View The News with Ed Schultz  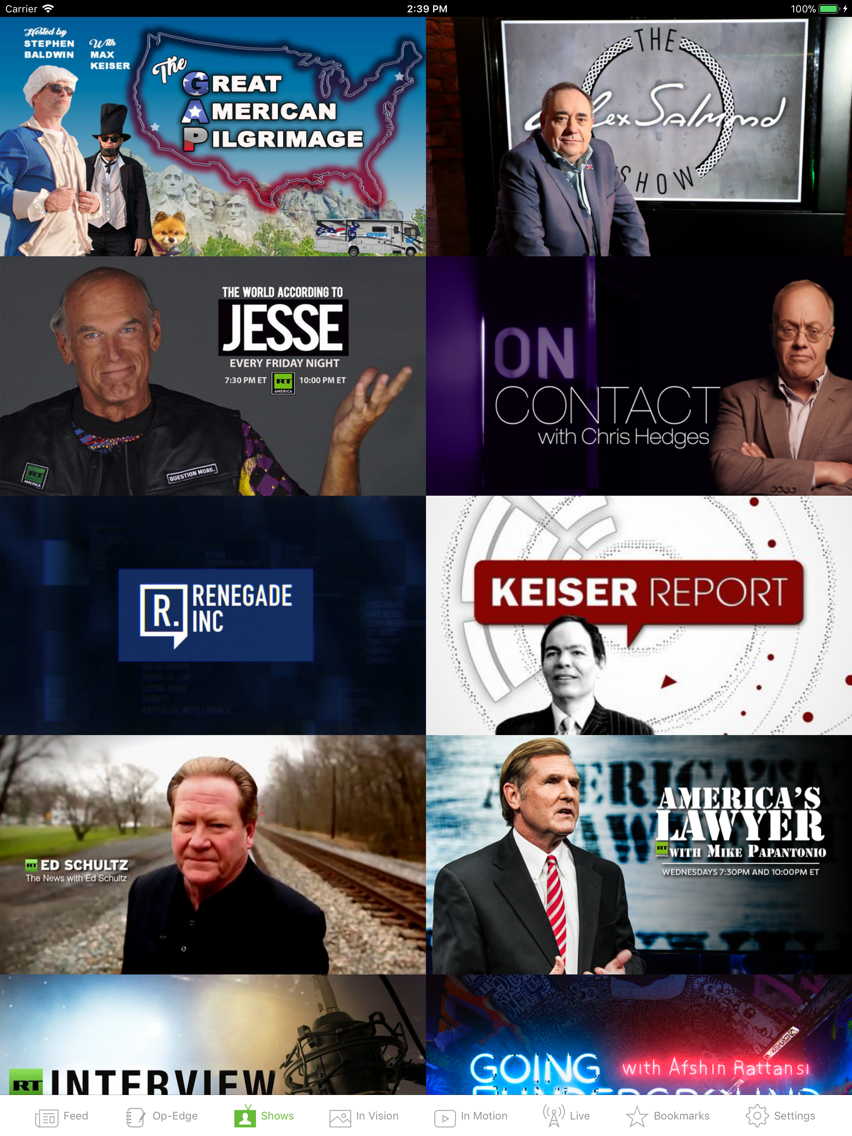[x=213, y=853]
